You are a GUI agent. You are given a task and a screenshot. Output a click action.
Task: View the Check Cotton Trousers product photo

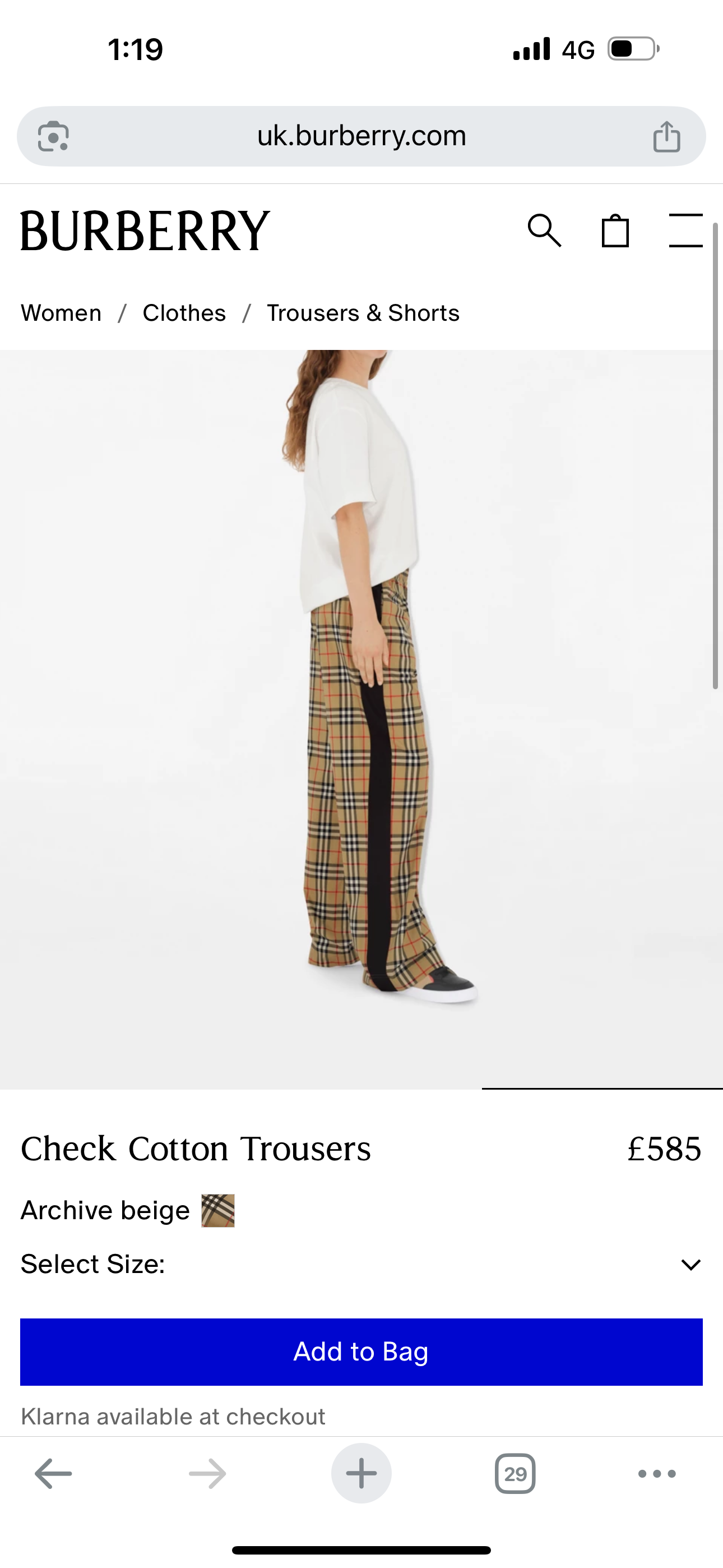[361, 730]
